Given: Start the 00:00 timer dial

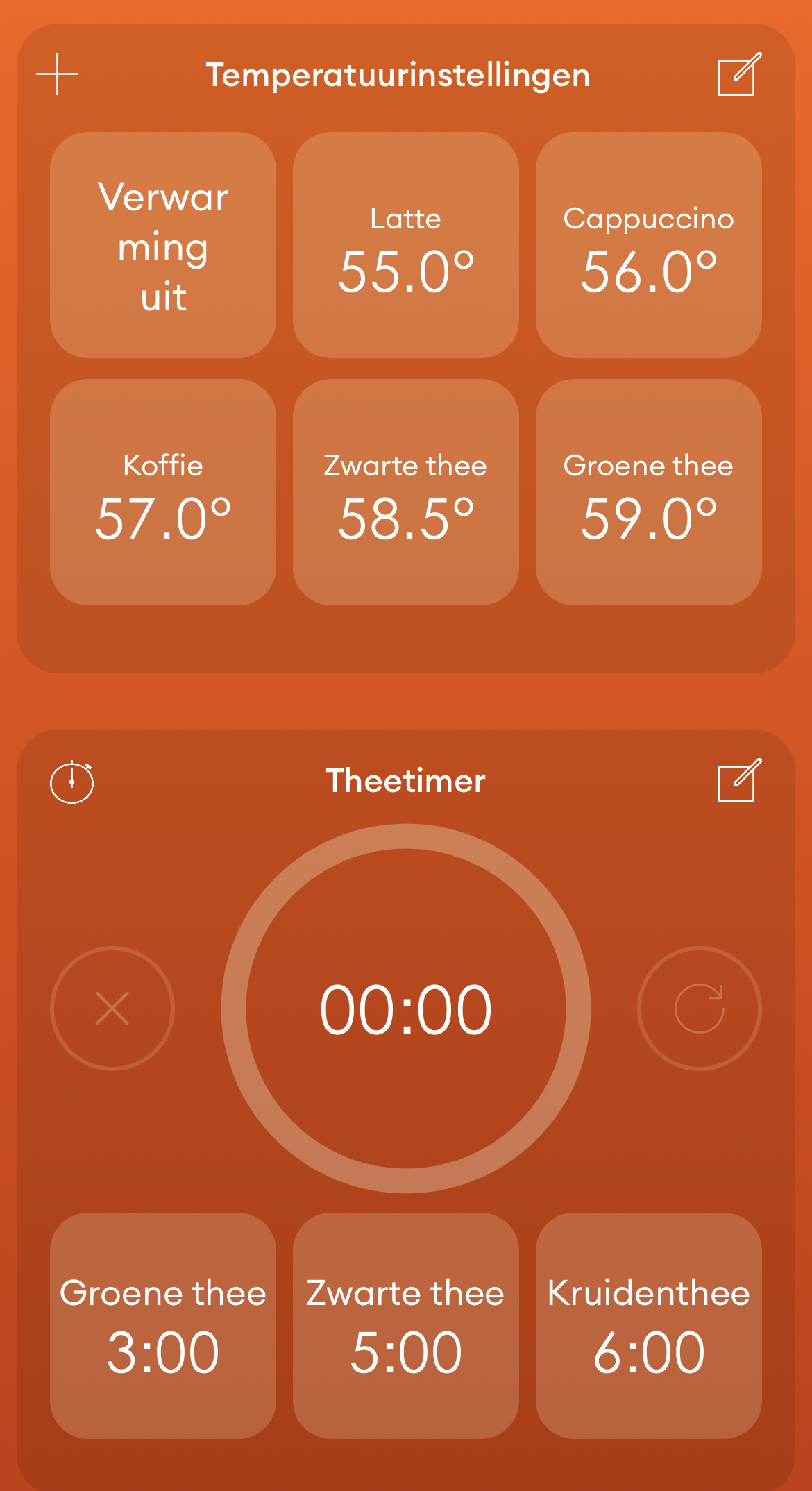Looking at the screenshot, I should pyautogui.click(x=406, y=1009).
